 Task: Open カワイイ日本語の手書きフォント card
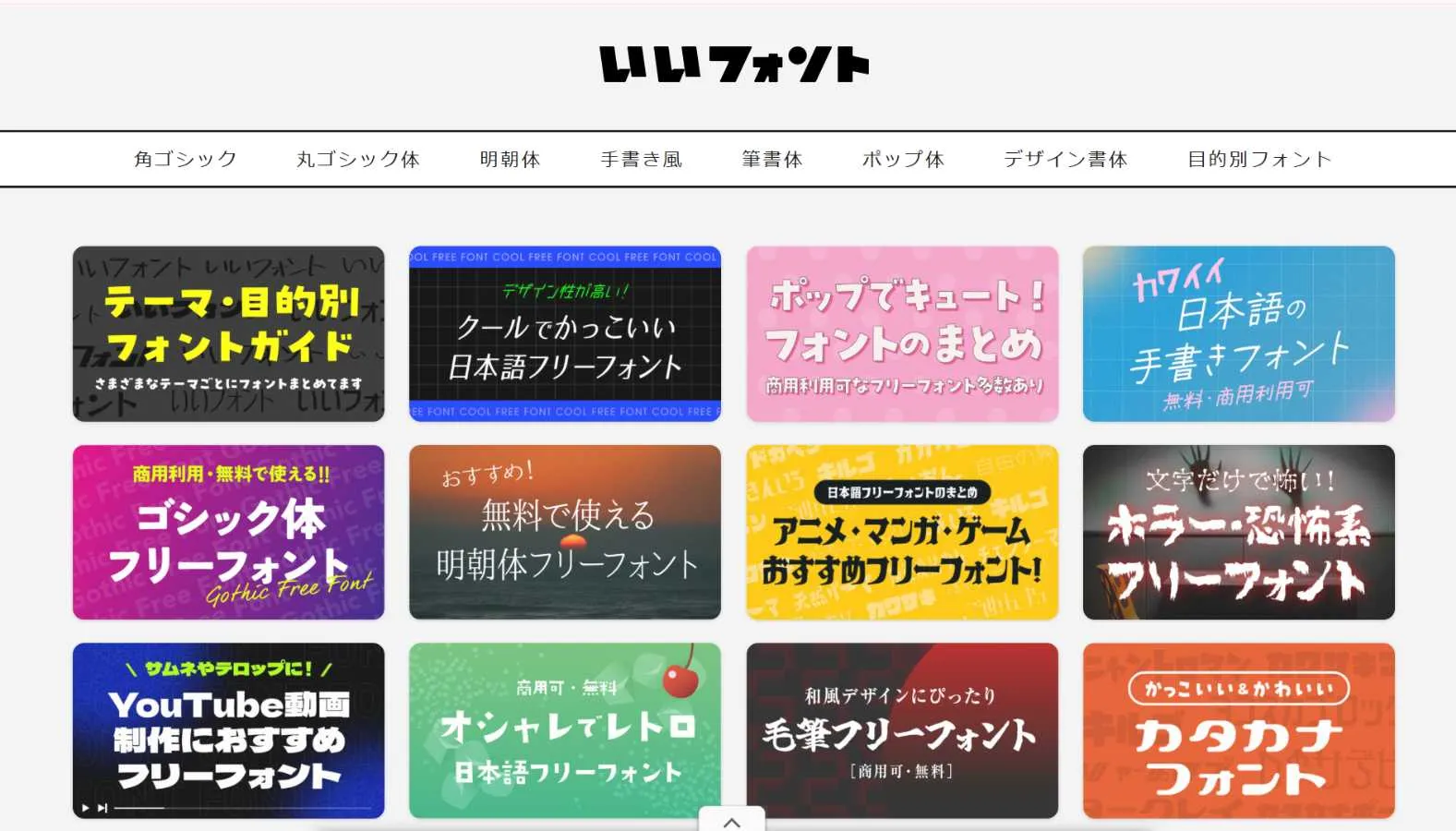point(1238,333)
